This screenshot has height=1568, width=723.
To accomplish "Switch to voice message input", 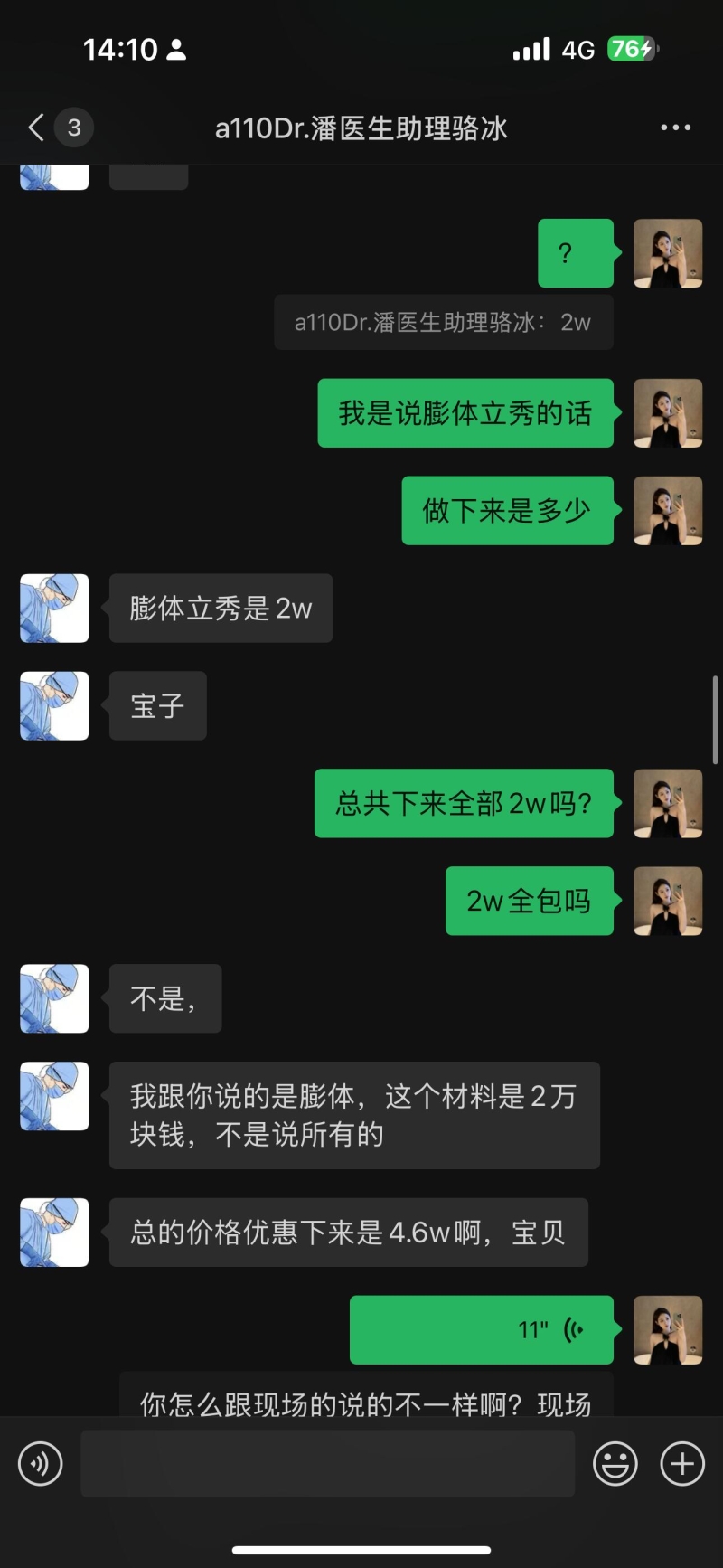I will [41, 1464].
